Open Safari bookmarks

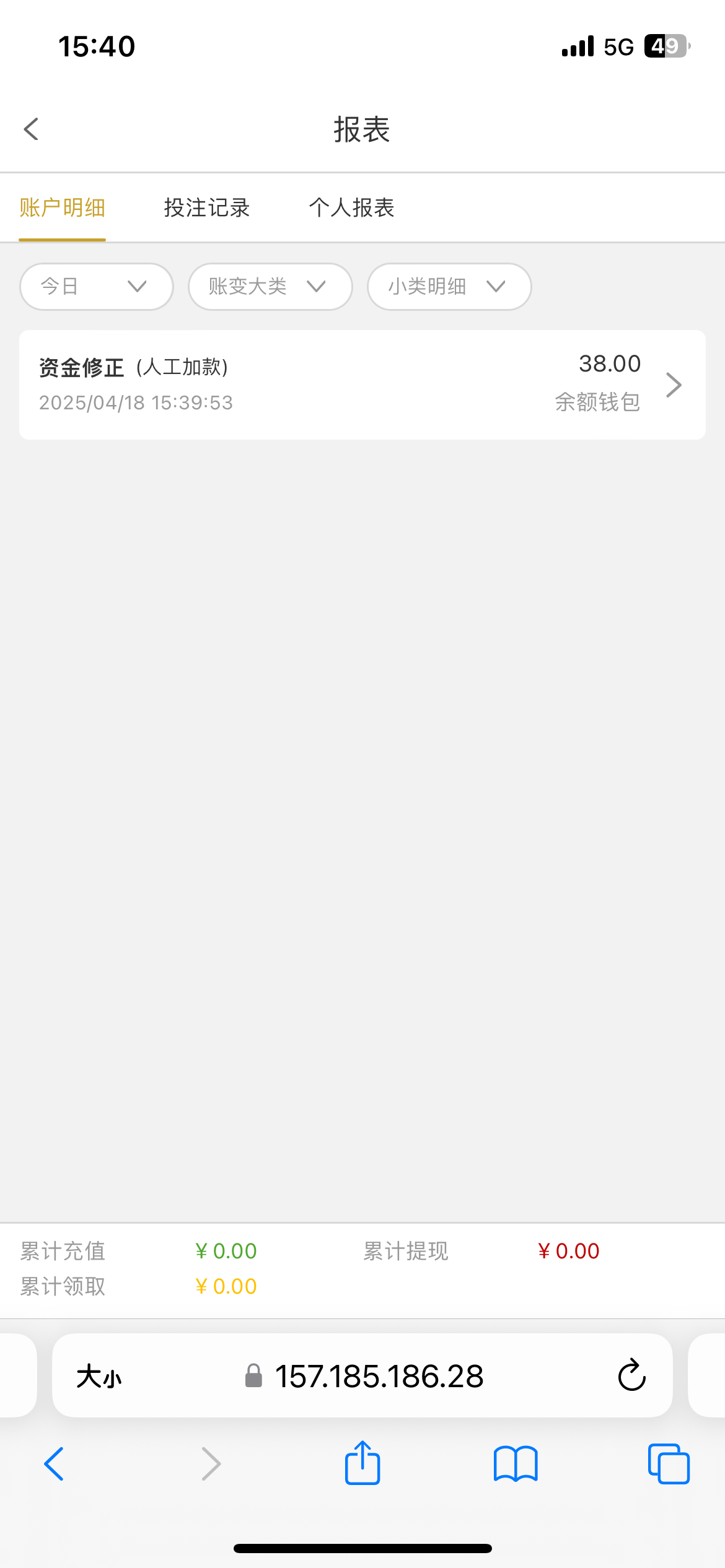(516, 1464)
